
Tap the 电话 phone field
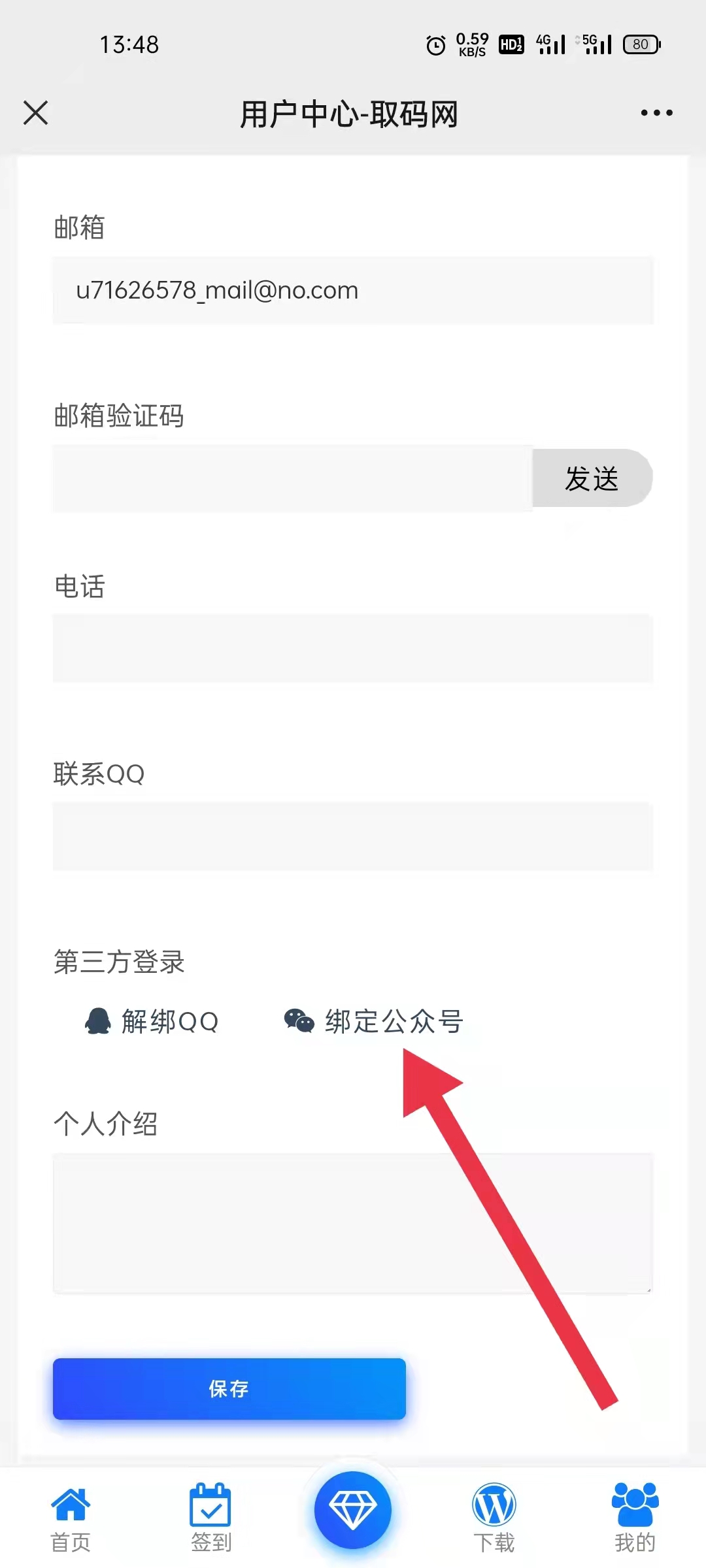tap(353, 648)
